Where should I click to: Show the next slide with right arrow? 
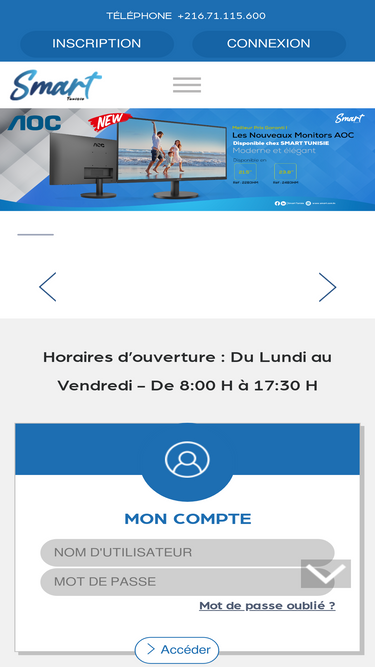click(327, 287)
